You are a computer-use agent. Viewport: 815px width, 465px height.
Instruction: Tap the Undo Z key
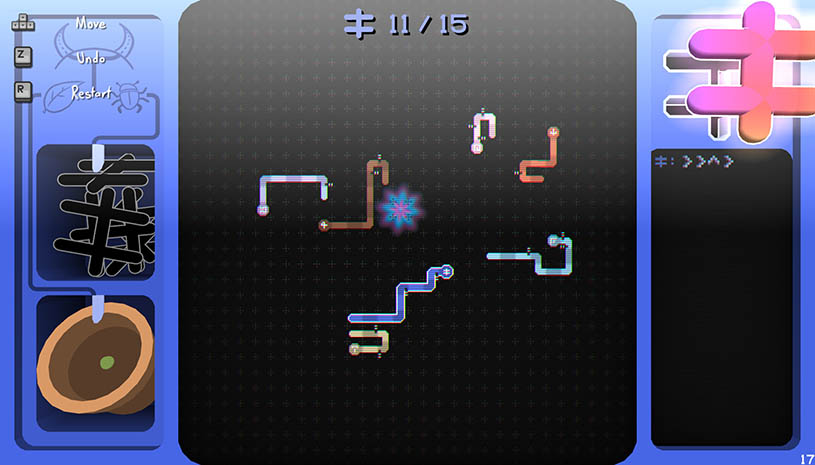(22, 57)
